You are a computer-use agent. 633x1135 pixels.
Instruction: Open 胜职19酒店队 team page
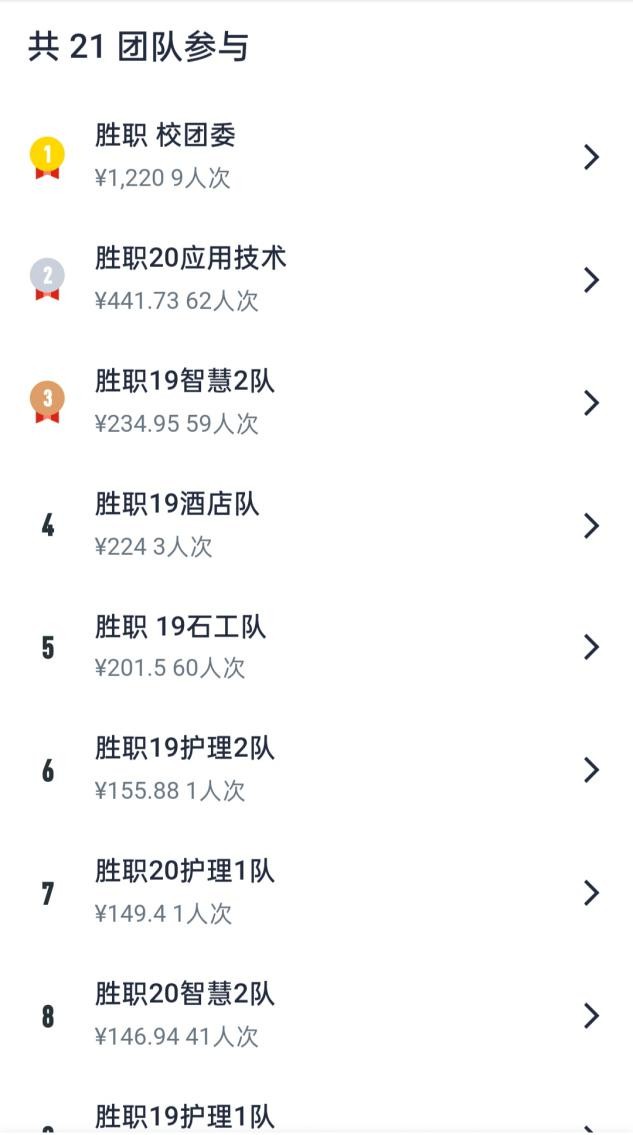(x=316, y=525)
